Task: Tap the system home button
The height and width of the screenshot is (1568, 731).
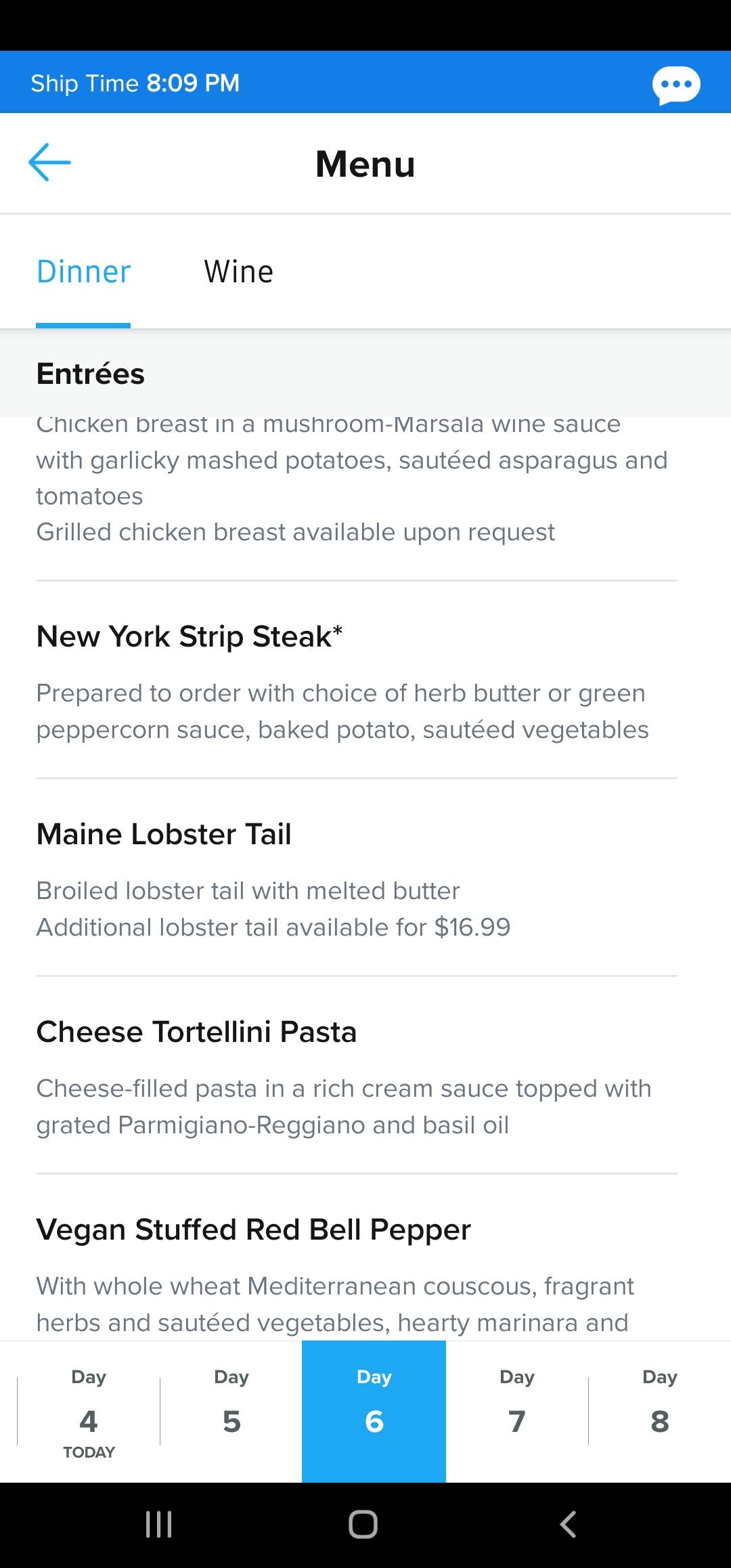Action: (363, 1525)
